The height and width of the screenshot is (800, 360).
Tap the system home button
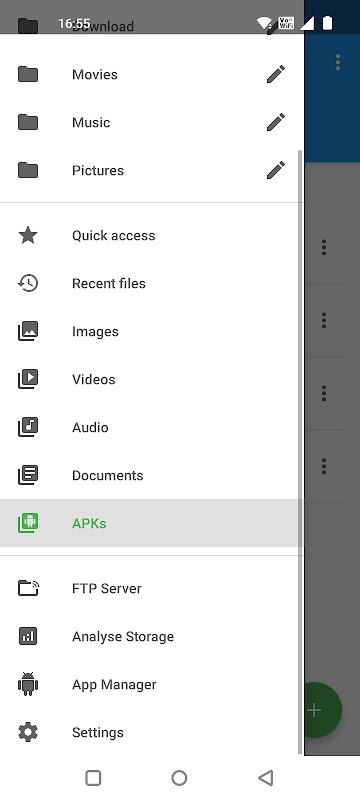click(x=179, y=778)
